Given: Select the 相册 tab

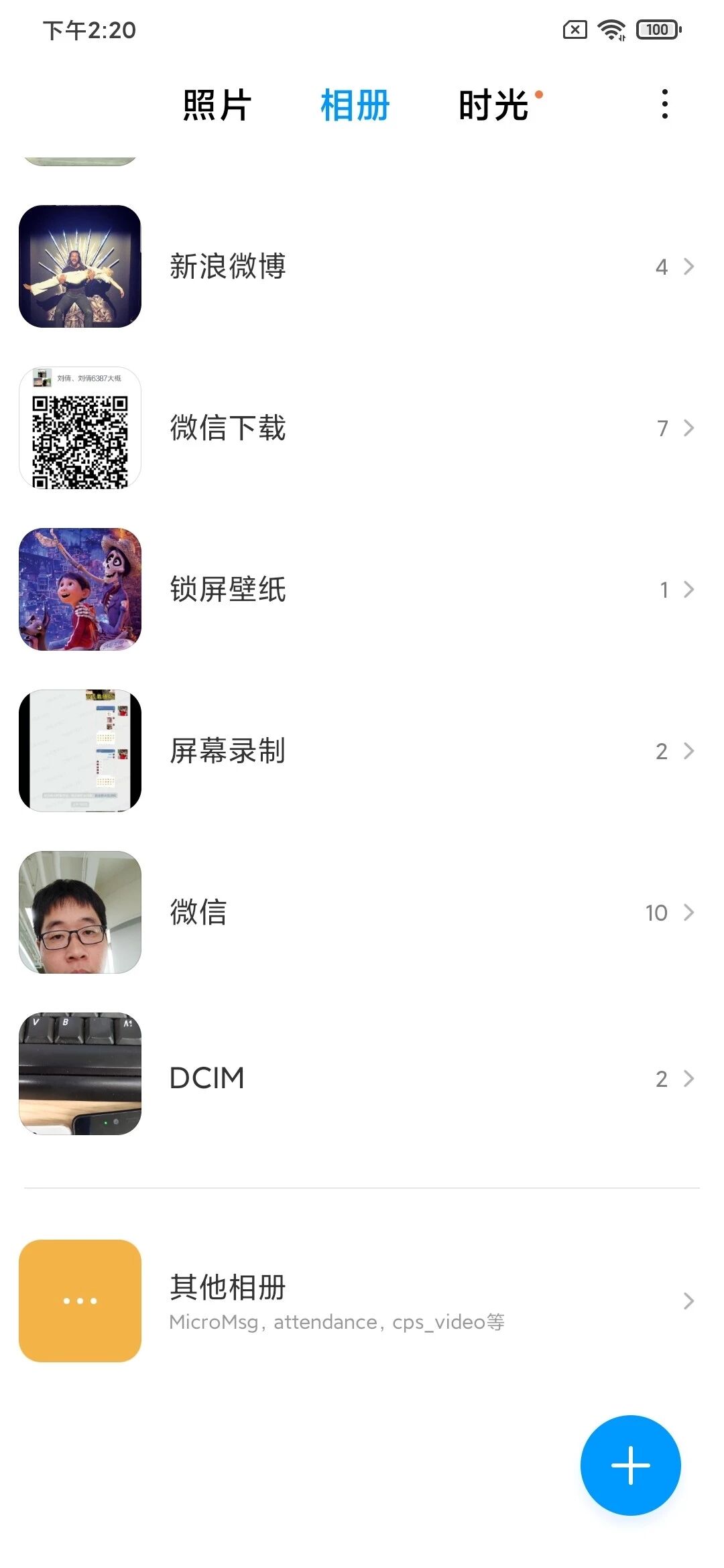Looking at the screenshot, I should [355, 105].
